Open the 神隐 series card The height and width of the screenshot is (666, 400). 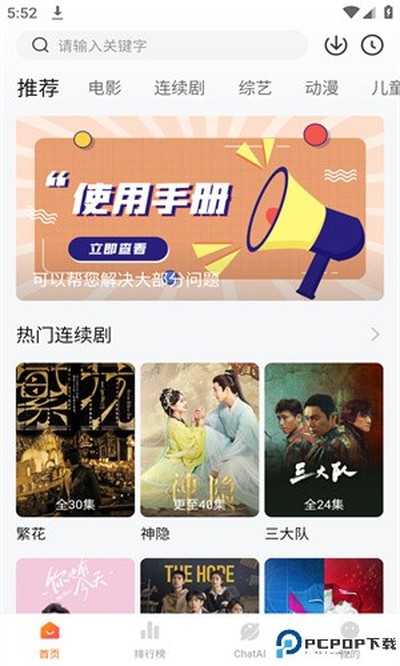point(200,452)
